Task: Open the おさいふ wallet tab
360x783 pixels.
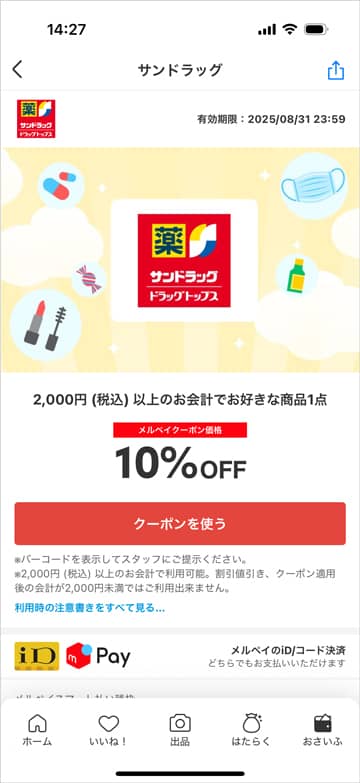Action: tap(323, 730)
